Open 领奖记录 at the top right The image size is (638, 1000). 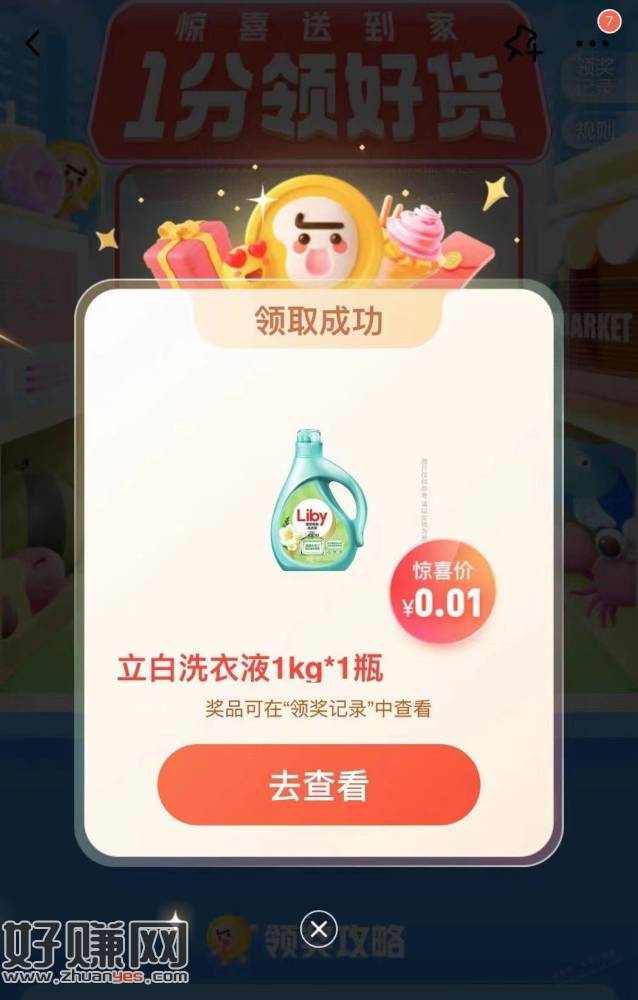[x=596, y=78]
